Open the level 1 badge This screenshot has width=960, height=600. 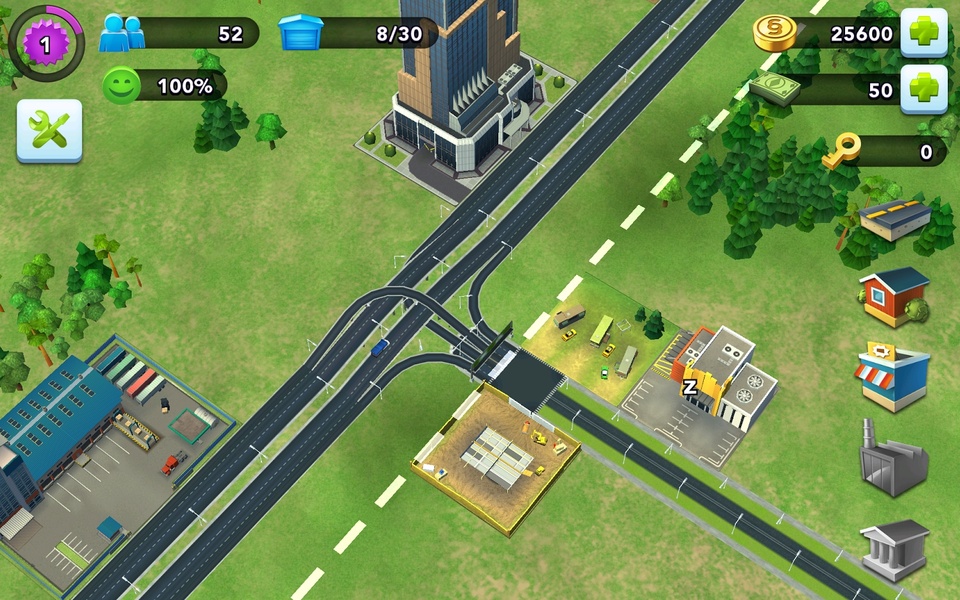point(45,43)
